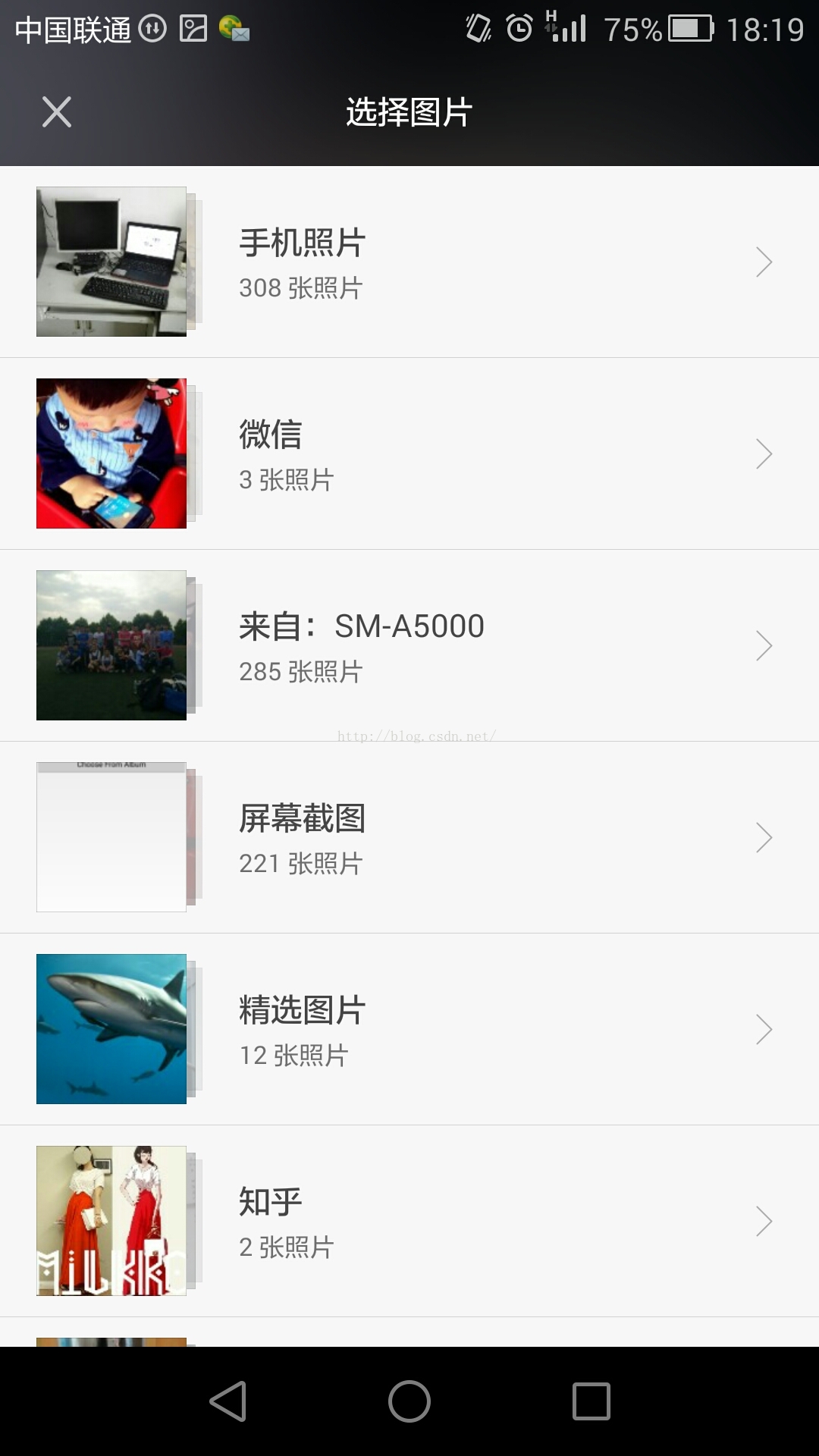This screenshot has width=819, height=1456.
Task: Open the 知乎 album
Action: [409, 1221]
